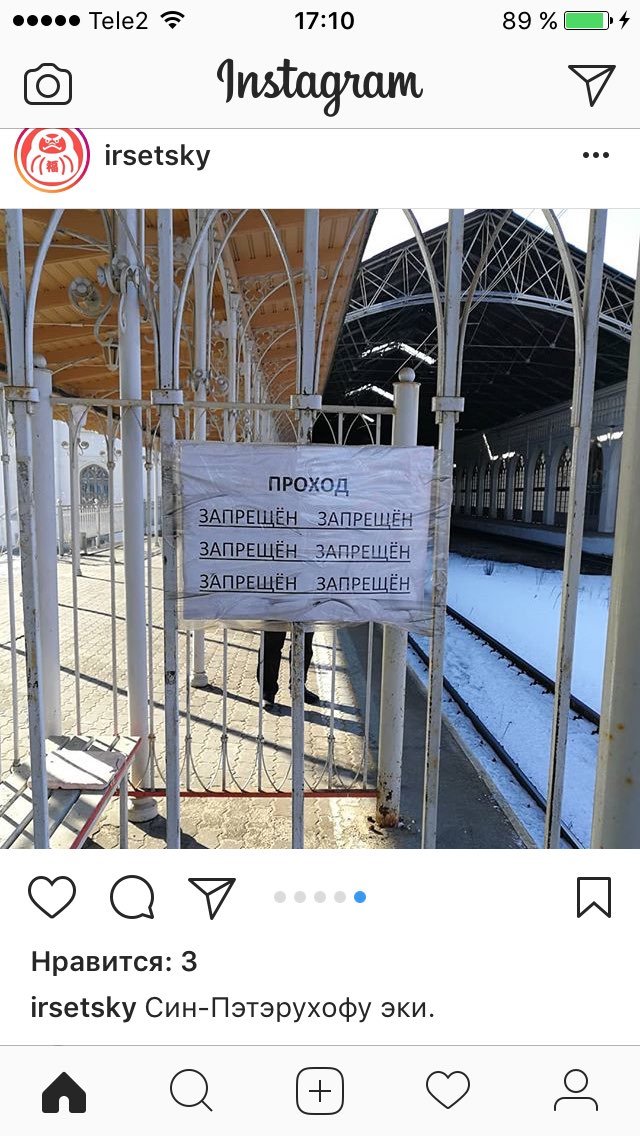640x1136 pixels.
Task: Open direct messages paper plane icon
Action: (x=591, y=85)
